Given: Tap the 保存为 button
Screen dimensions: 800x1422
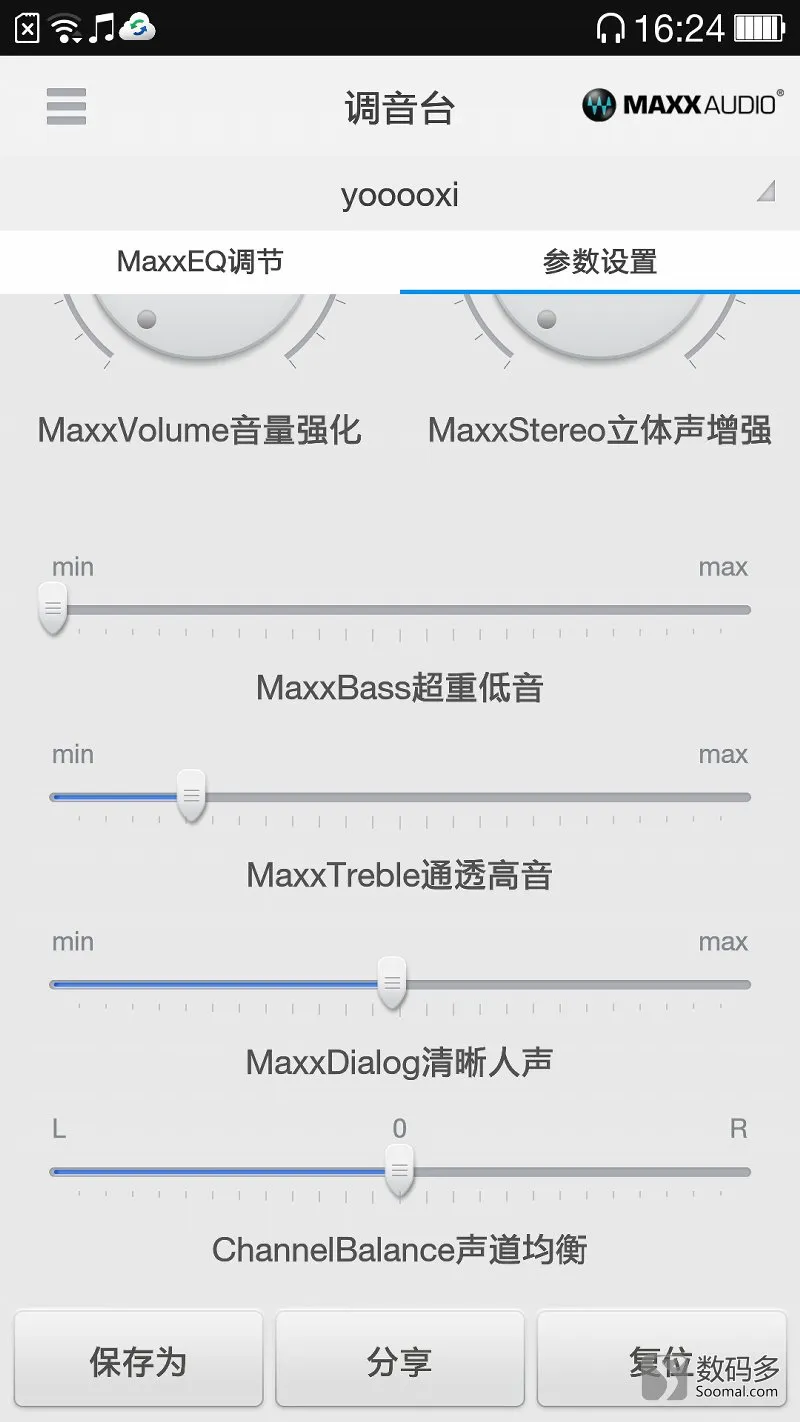Looking at the screenshot, I should pyautogui.click(x=138, y=1361).
